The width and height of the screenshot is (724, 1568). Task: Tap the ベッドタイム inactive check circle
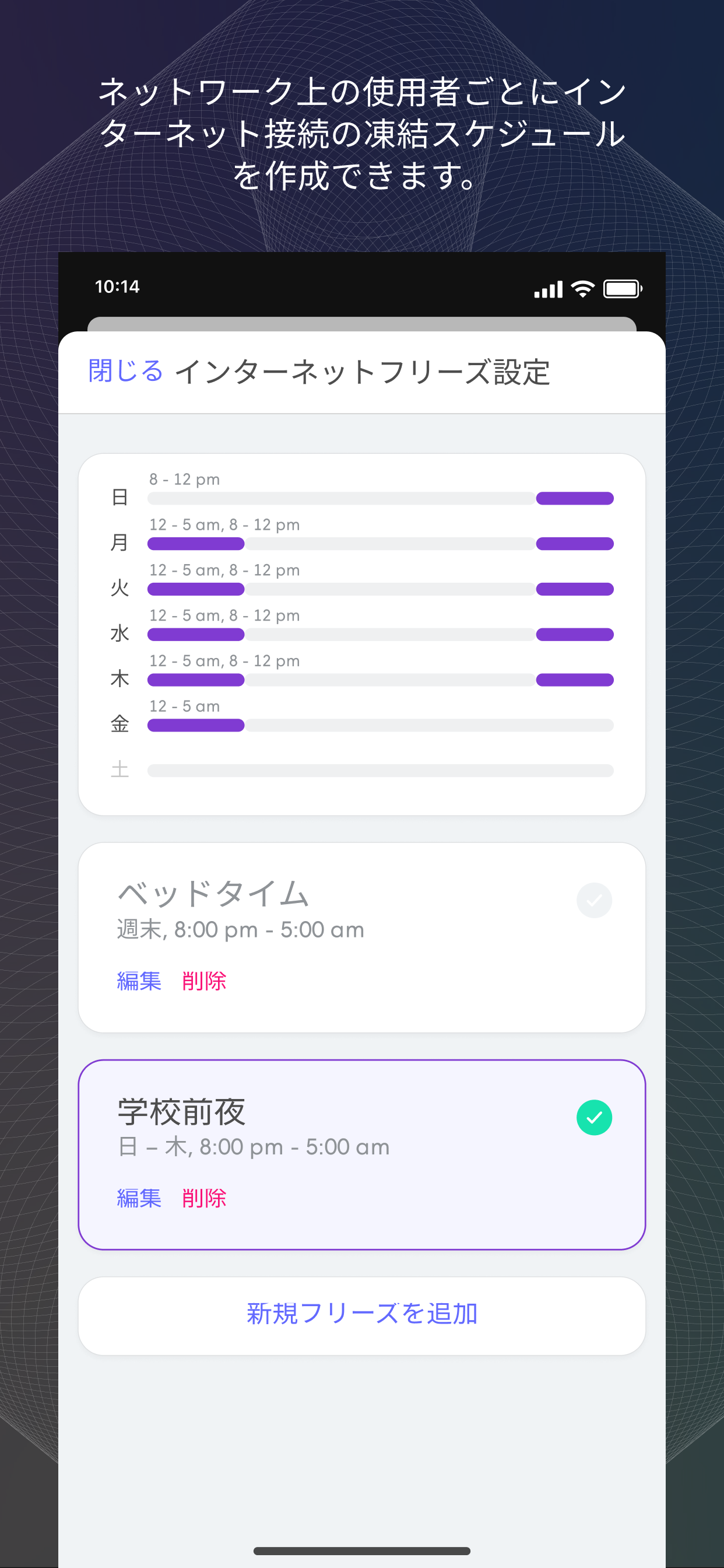(594, 900)
